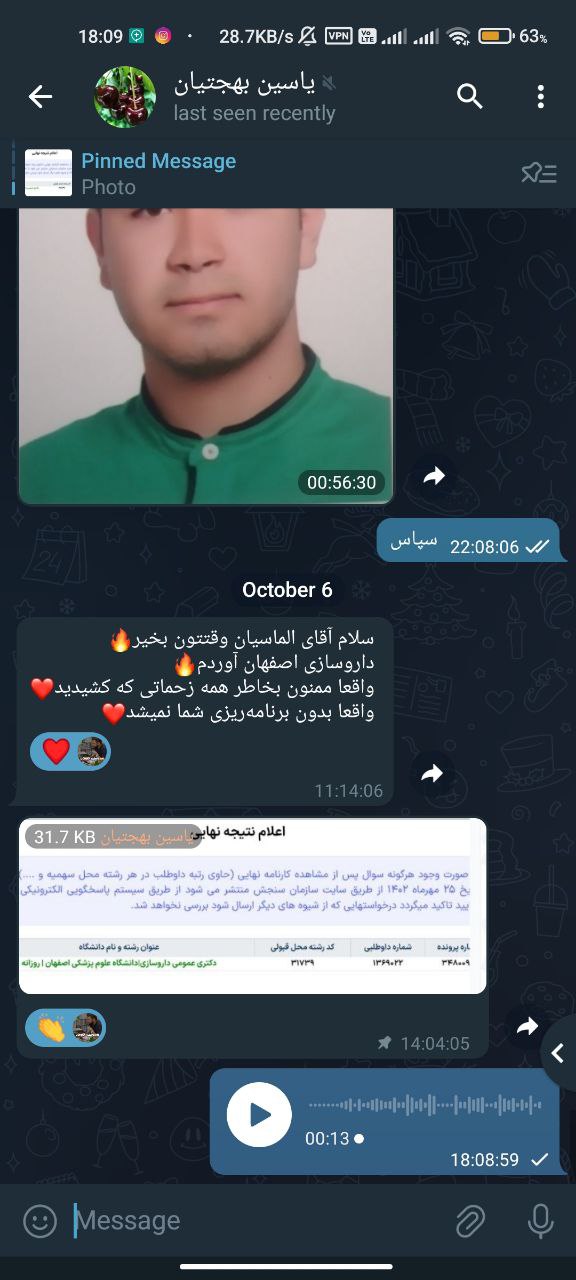The height and width of the screenshot is (1280, 576).
Task: Open the اعلام نتیجه نهایی photo
Action: [x=253, y=906]
